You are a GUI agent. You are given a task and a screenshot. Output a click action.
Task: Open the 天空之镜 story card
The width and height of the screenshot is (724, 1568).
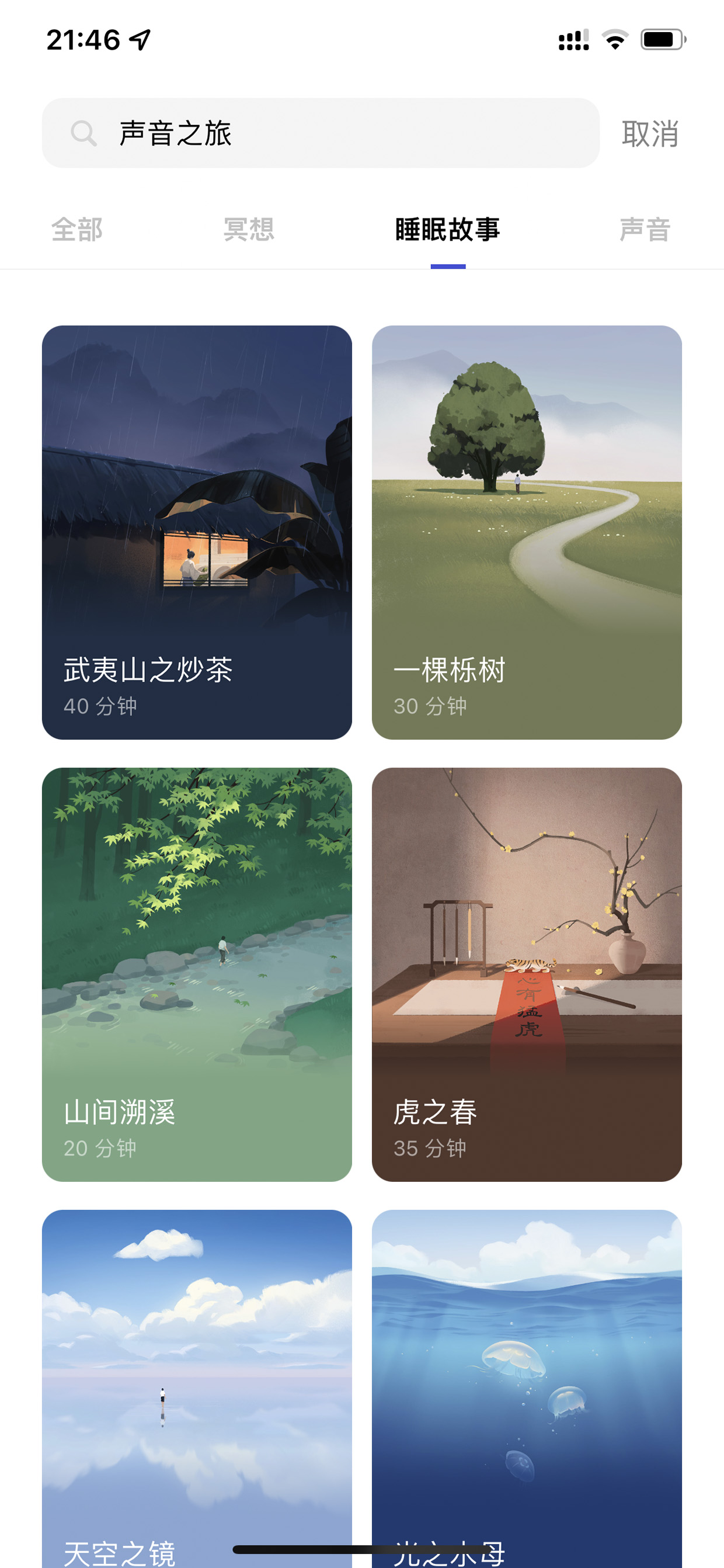197,1389
